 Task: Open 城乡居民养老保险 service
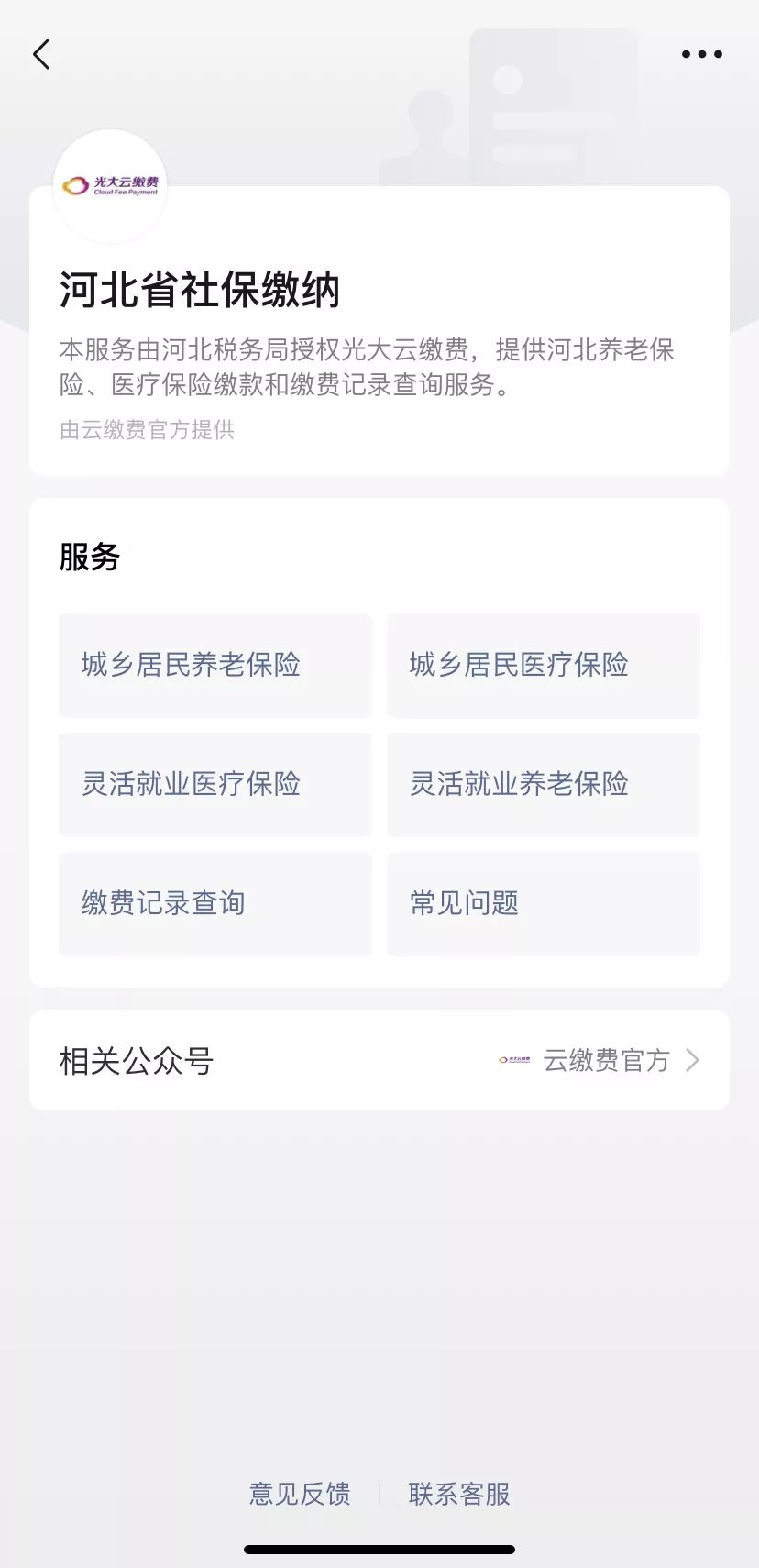215,665
